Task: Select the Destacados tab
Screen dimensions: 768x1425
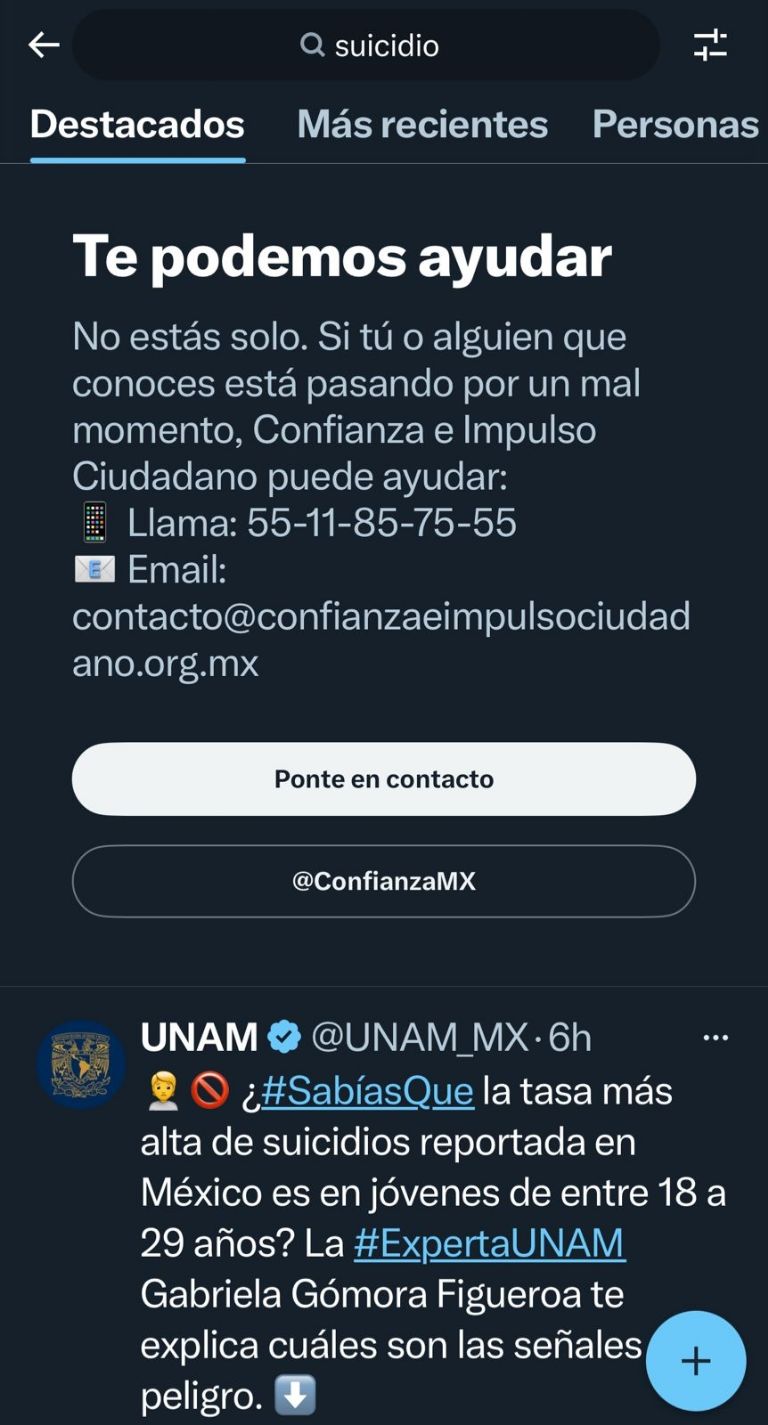Action: click(x=137, y=125)
